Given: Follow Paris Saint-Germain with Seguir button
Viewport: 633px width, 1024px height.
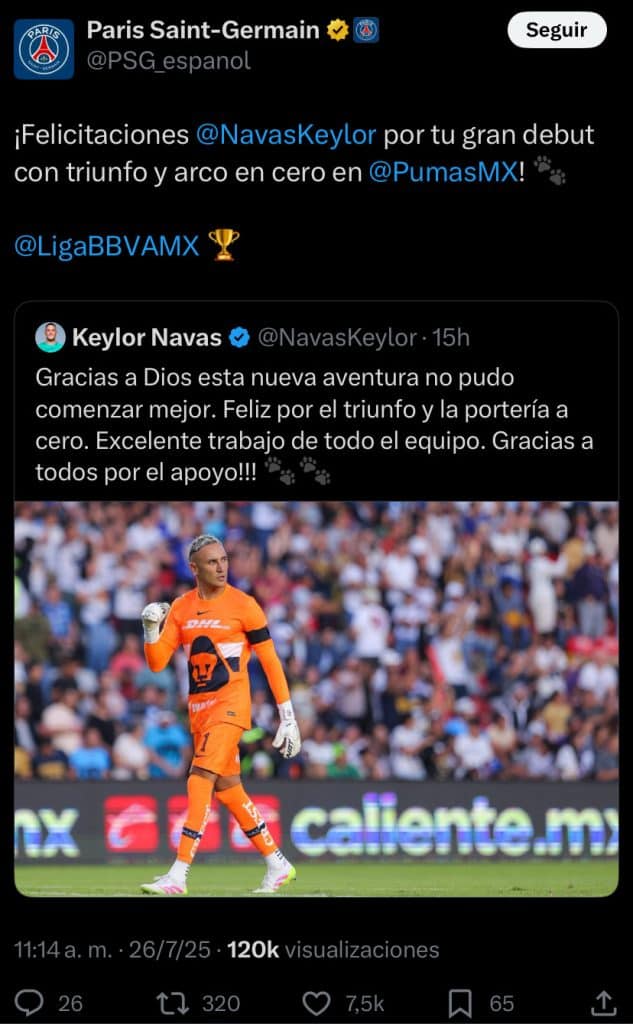Looking at the screenshot, I should coord(556,30).
